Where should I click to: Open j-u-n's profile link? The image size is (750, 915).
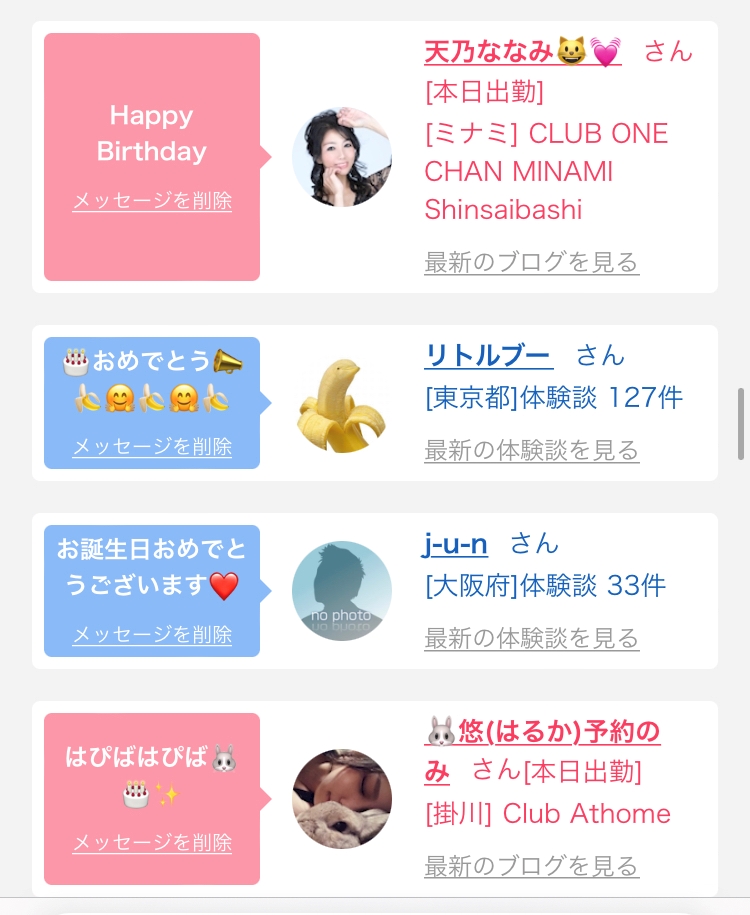(x=454, y=543)
